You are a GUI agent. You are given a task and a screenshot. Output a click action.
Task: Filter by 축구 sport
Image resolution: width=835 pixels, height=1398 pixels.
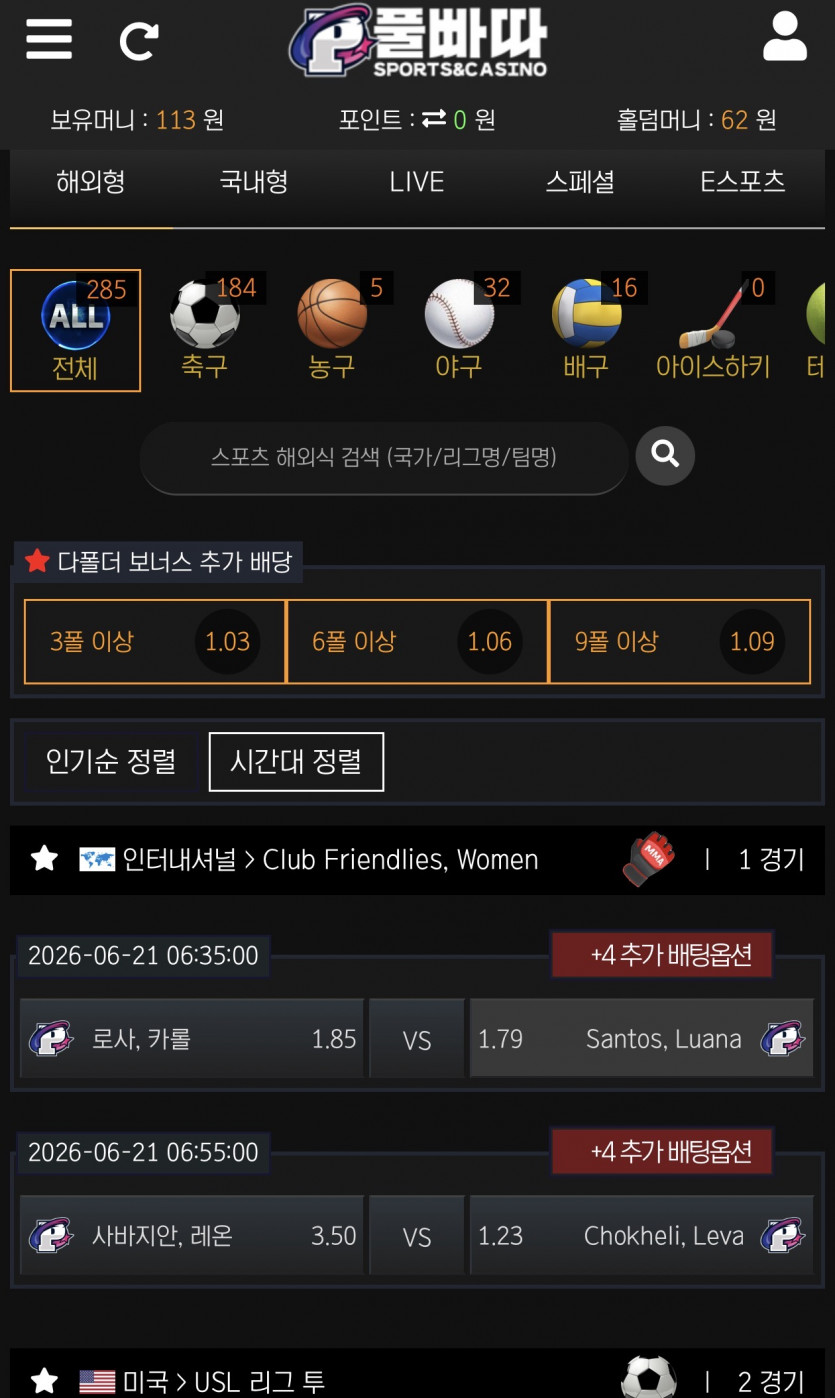pos(205,329)
